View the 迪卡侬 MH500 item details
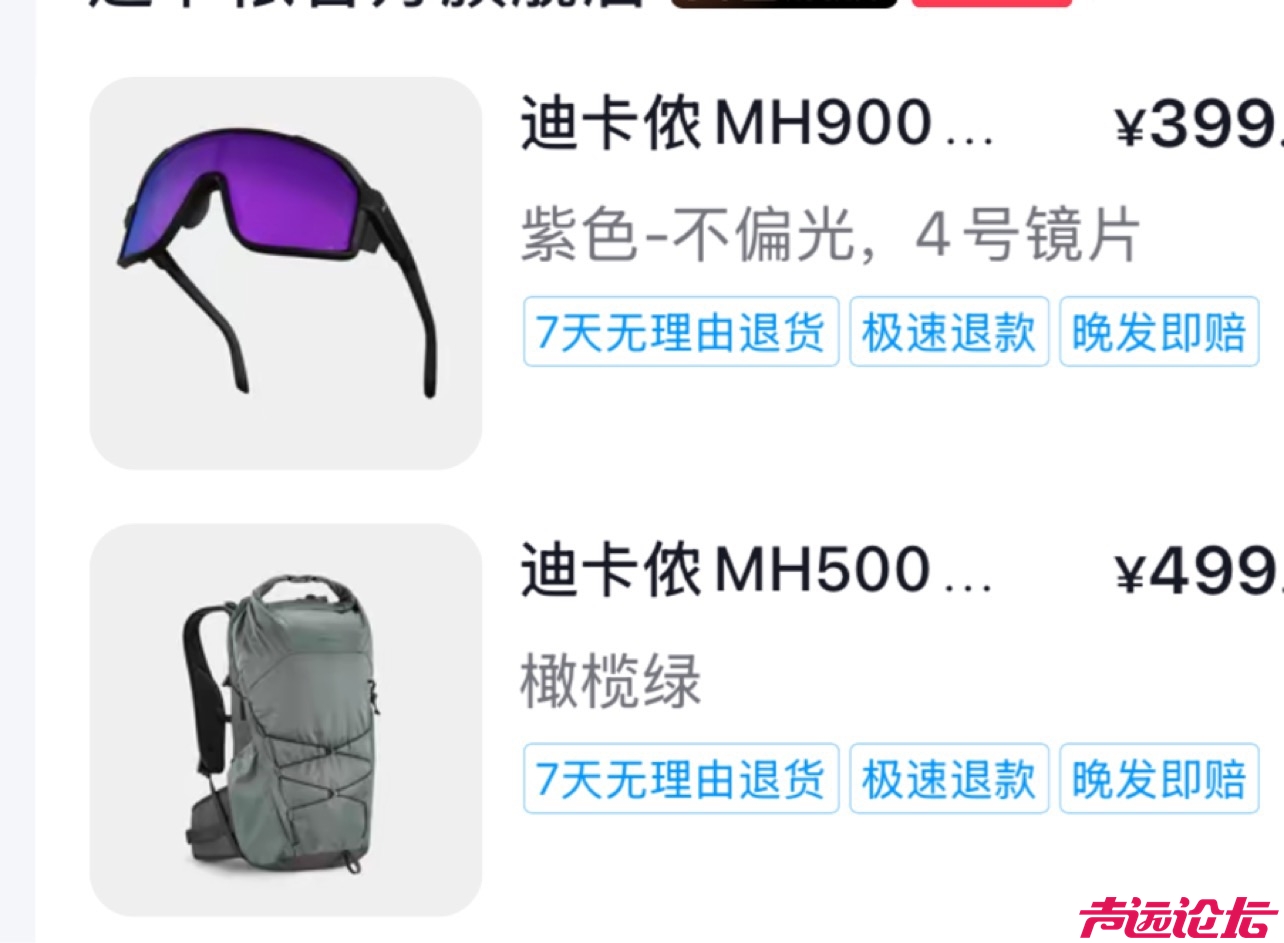Image resolution: width=1284 pixels, height=943 pixels. point(756,573)
